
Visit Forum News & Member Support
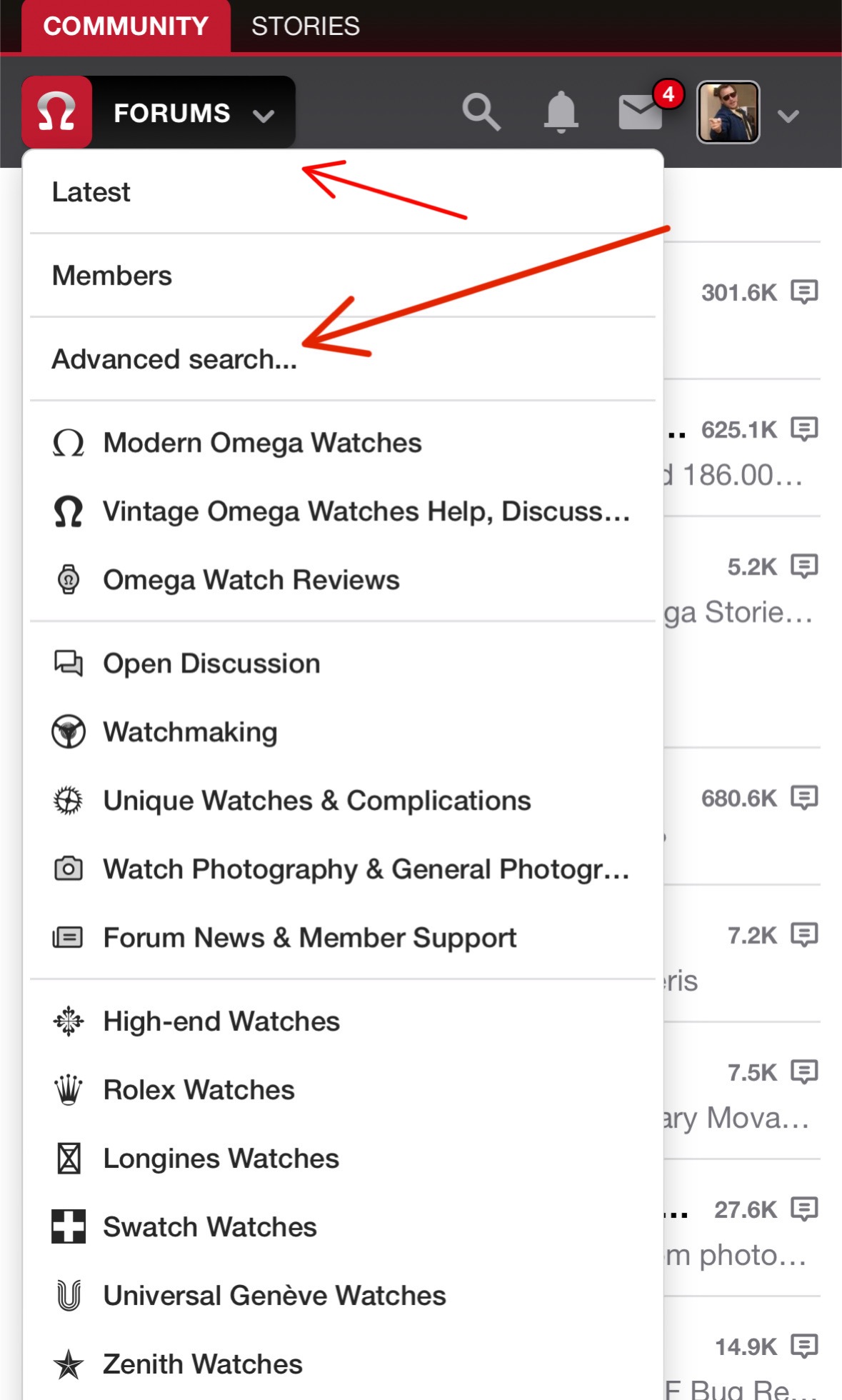(309, 938)
